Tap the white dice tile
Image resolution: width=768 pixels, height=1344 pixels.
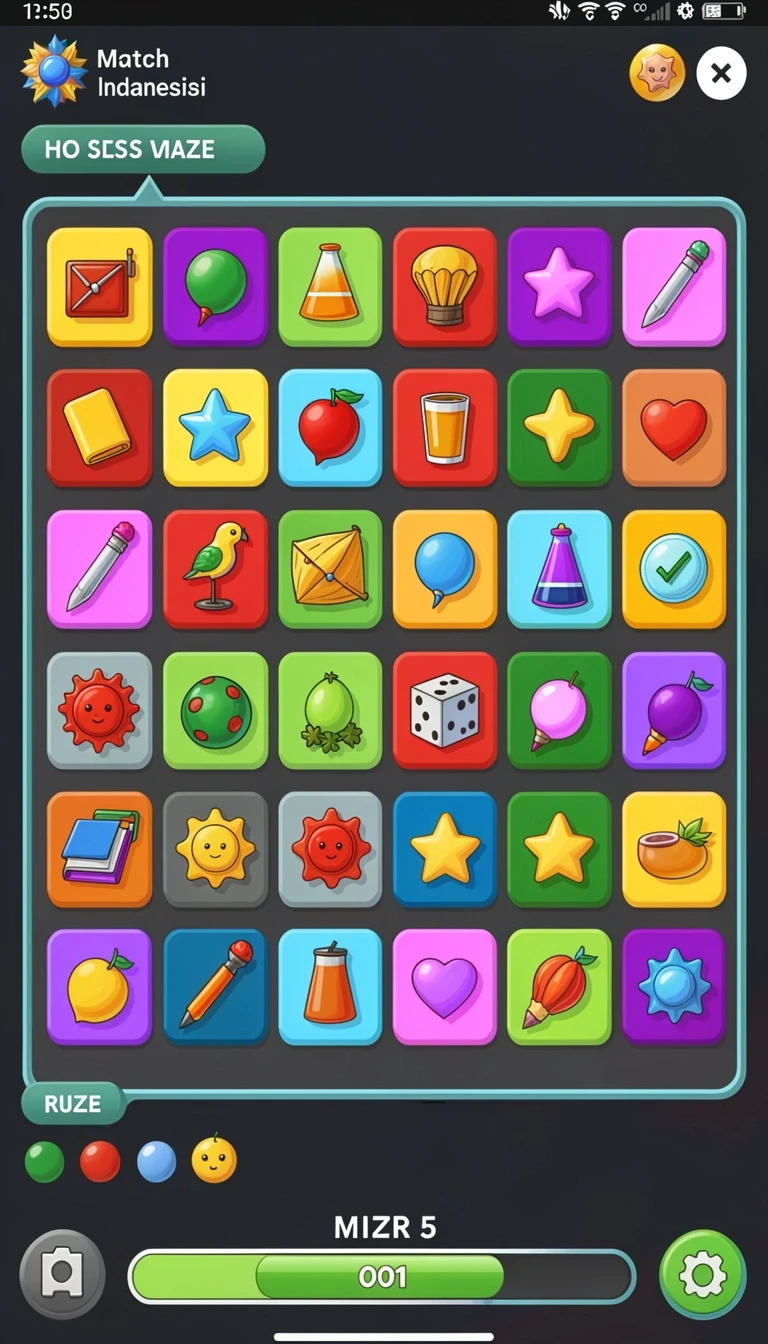click(x=445, y=710)
